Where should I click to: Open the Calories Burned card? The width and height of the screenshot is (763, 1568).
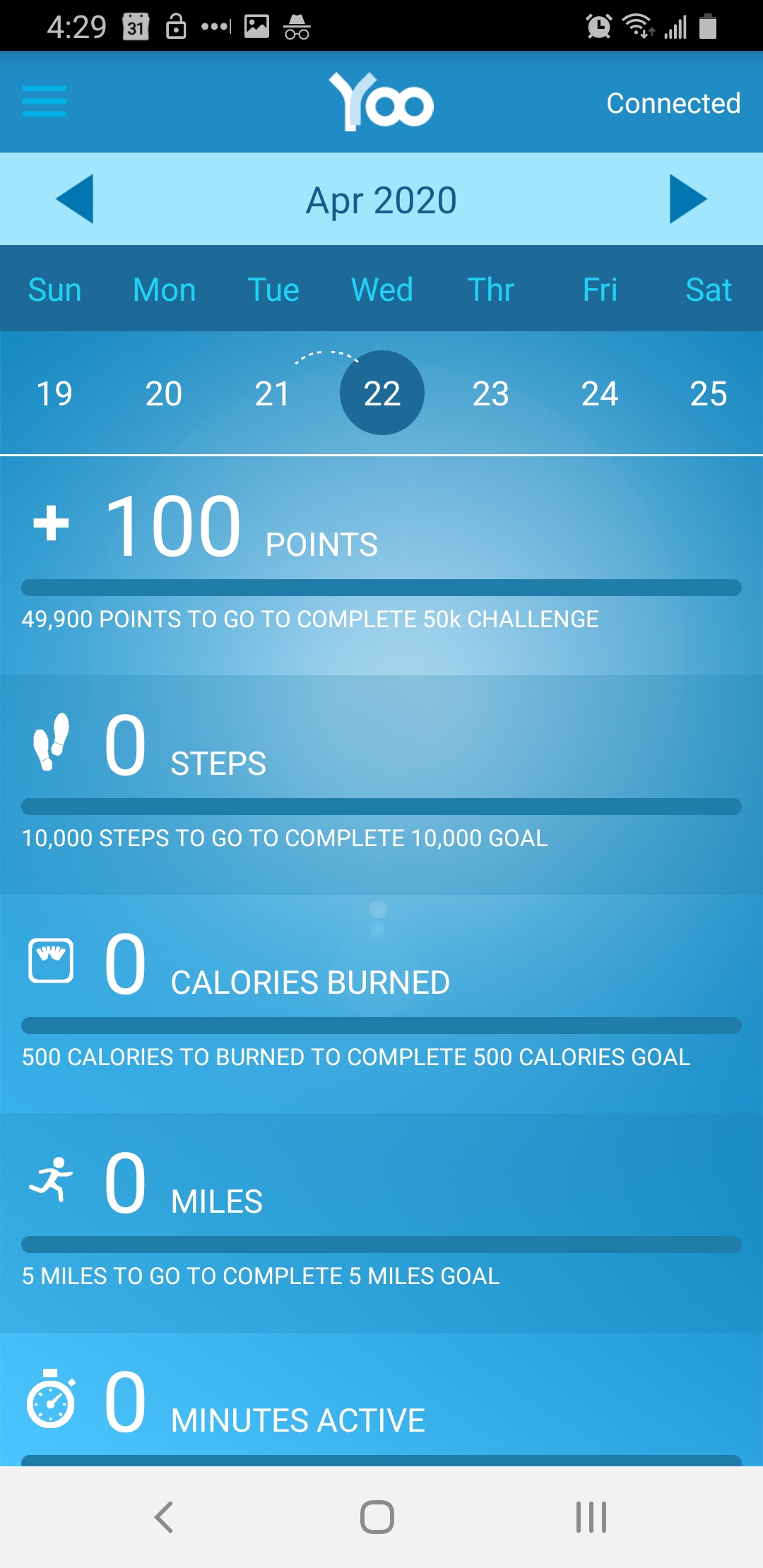381,1004
